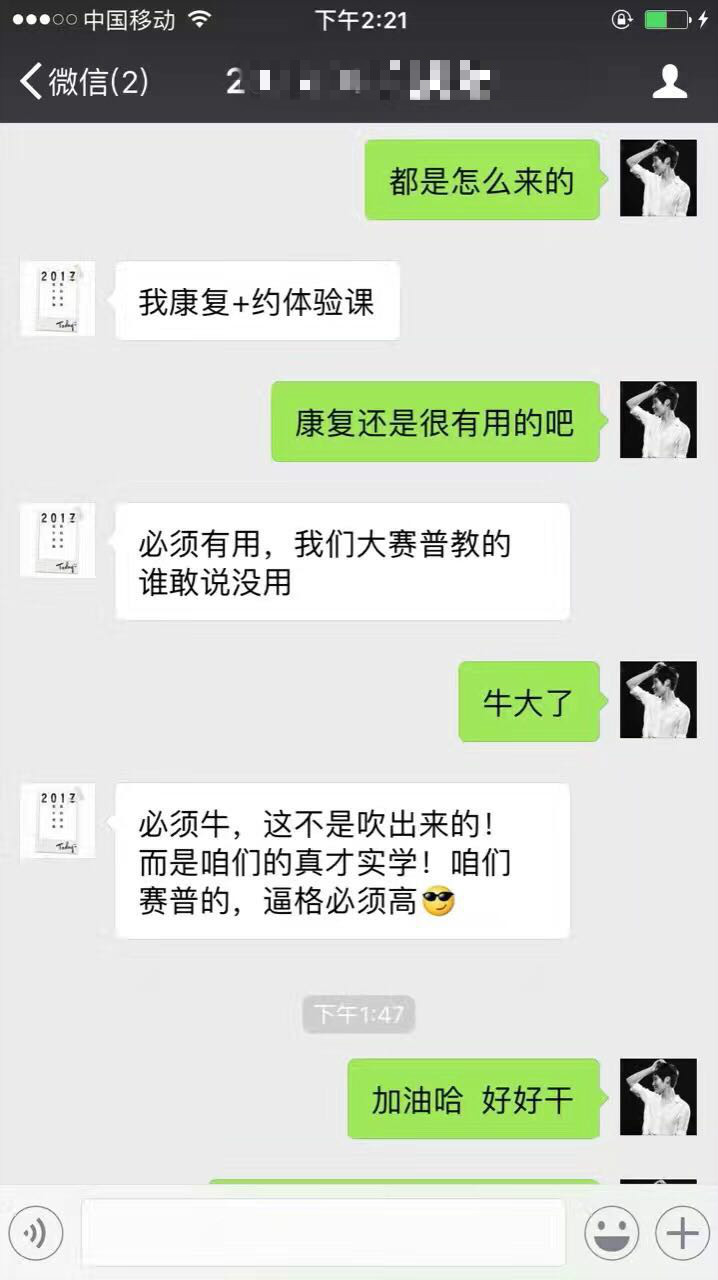The width and height of the screenshot is (718, 1280).
Task: Tap my avatar next to 都是怎么来的
Action: click(x=658, y=179)
